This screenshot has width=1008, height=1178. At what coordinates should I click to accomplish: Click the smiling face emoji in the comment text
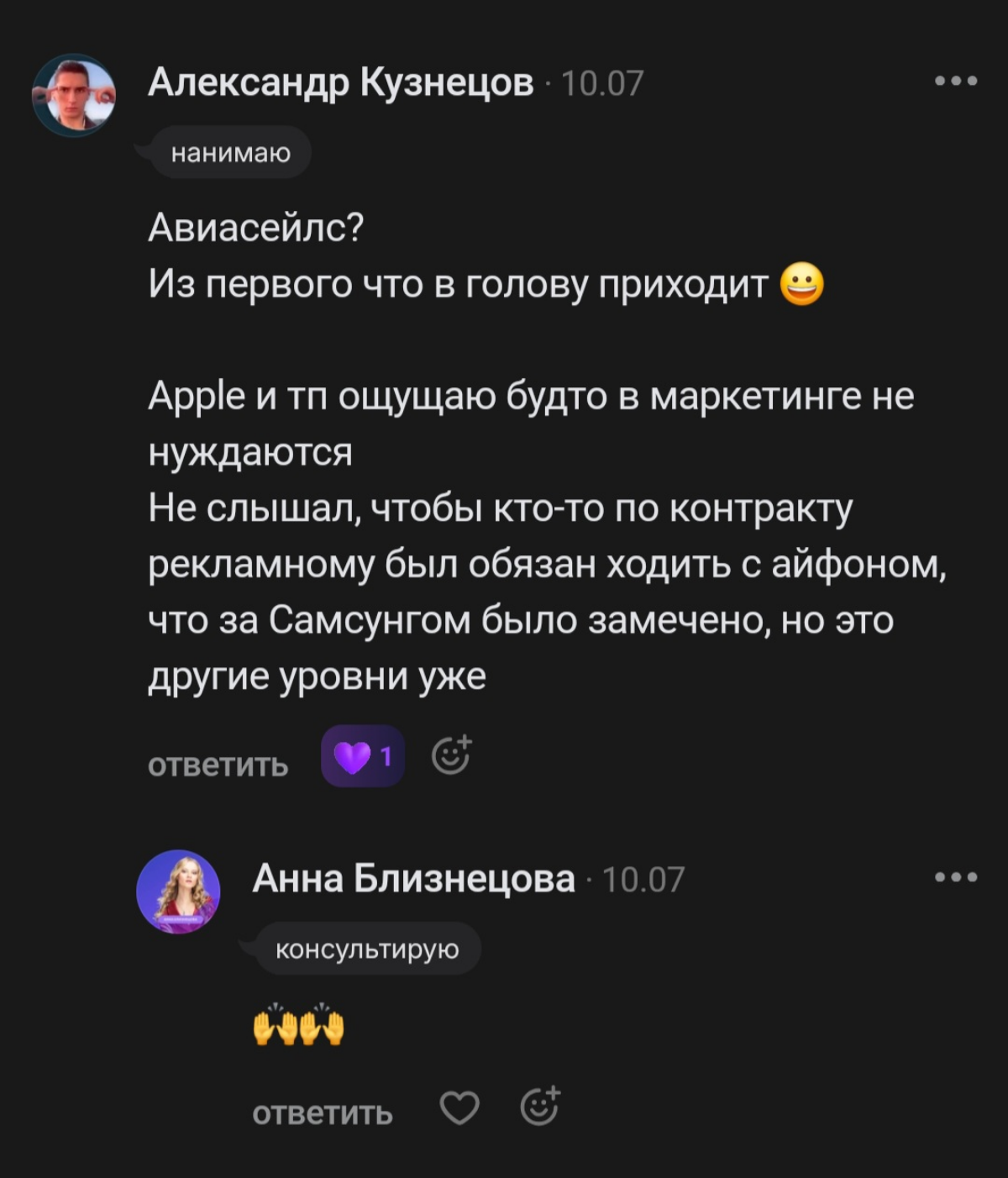(803, 286)
